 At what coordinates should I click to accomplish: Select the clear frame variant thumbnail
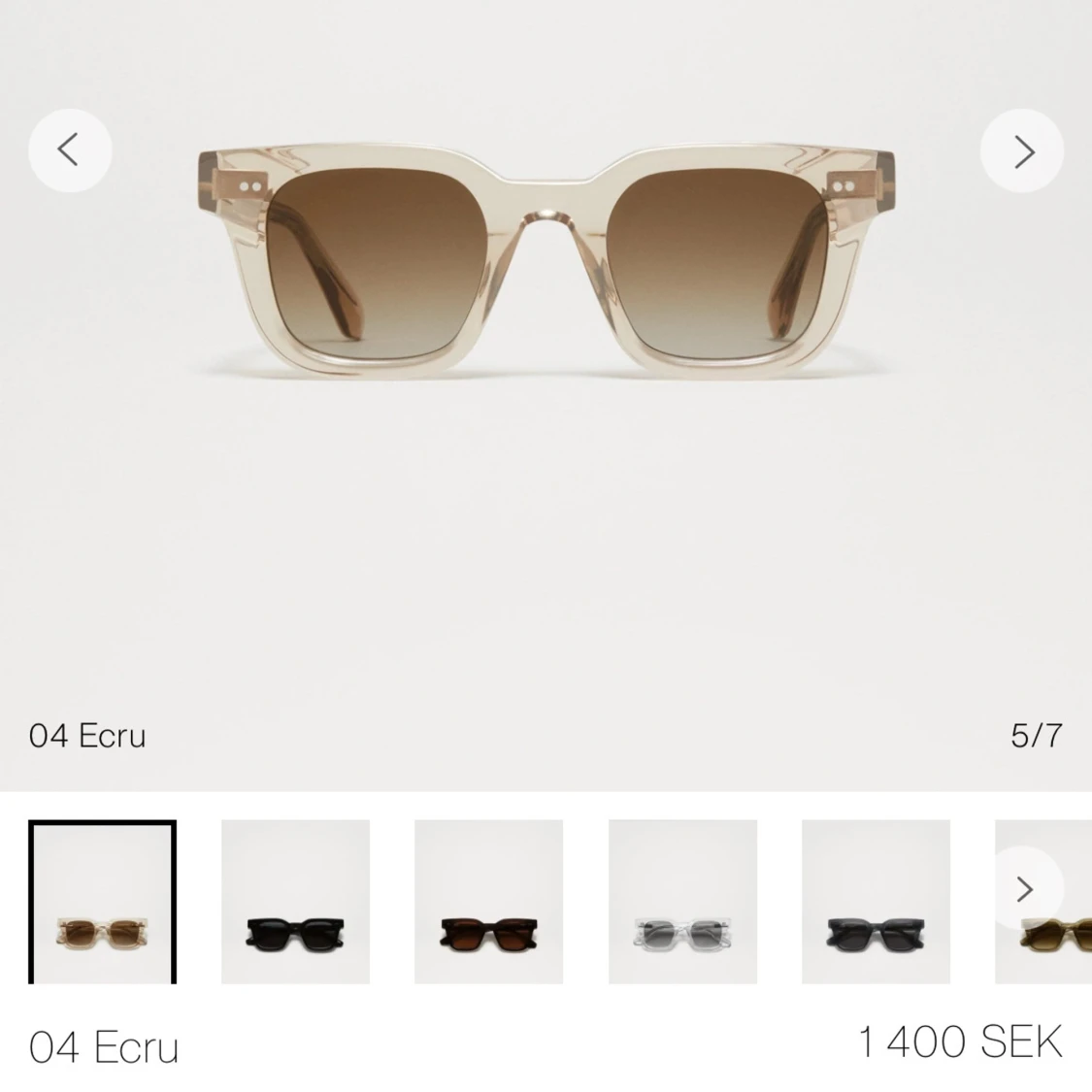pos(682,903)
